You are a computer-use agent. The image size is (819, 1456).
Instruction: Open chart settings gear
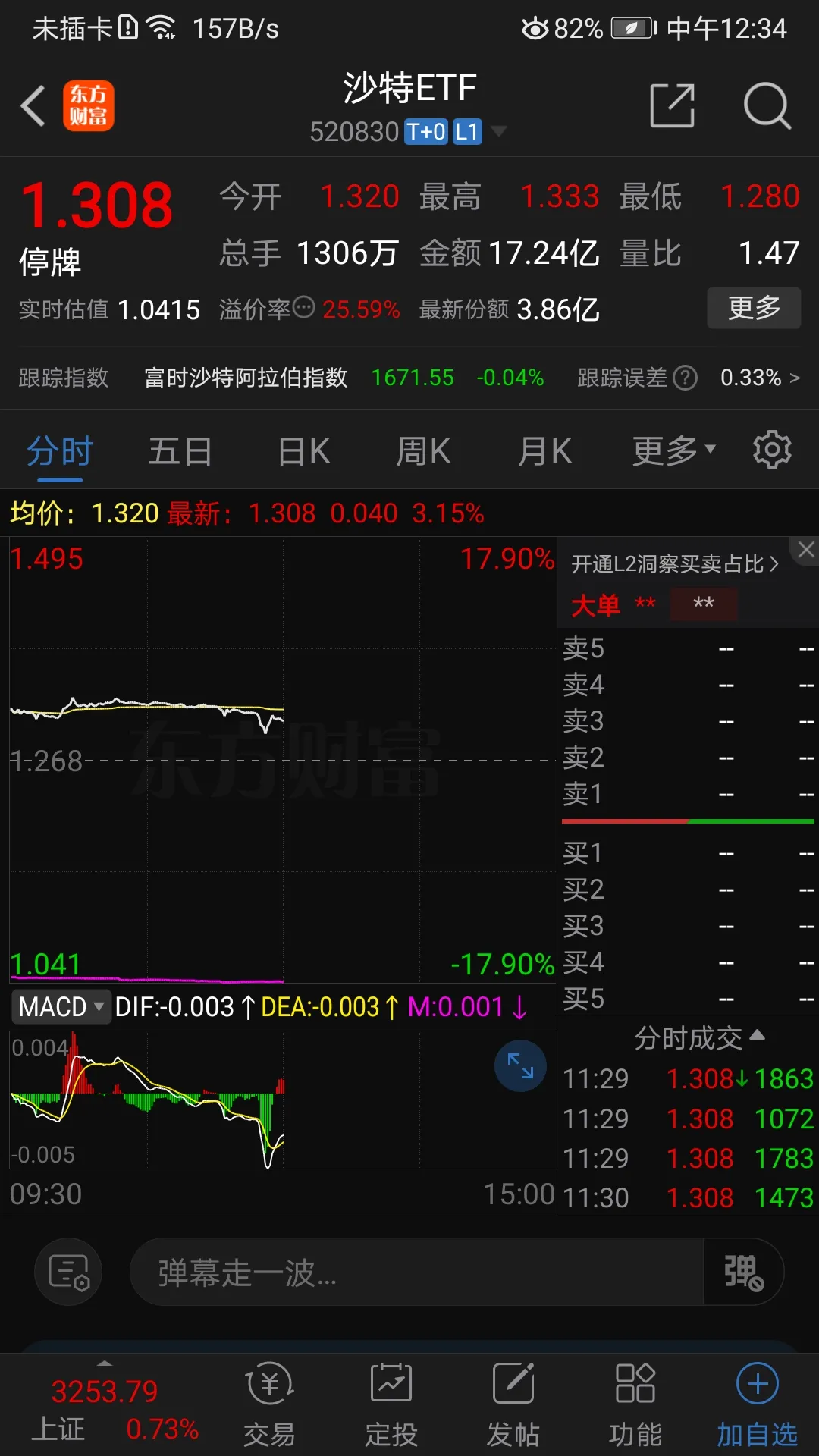click(x=772, y=450)
